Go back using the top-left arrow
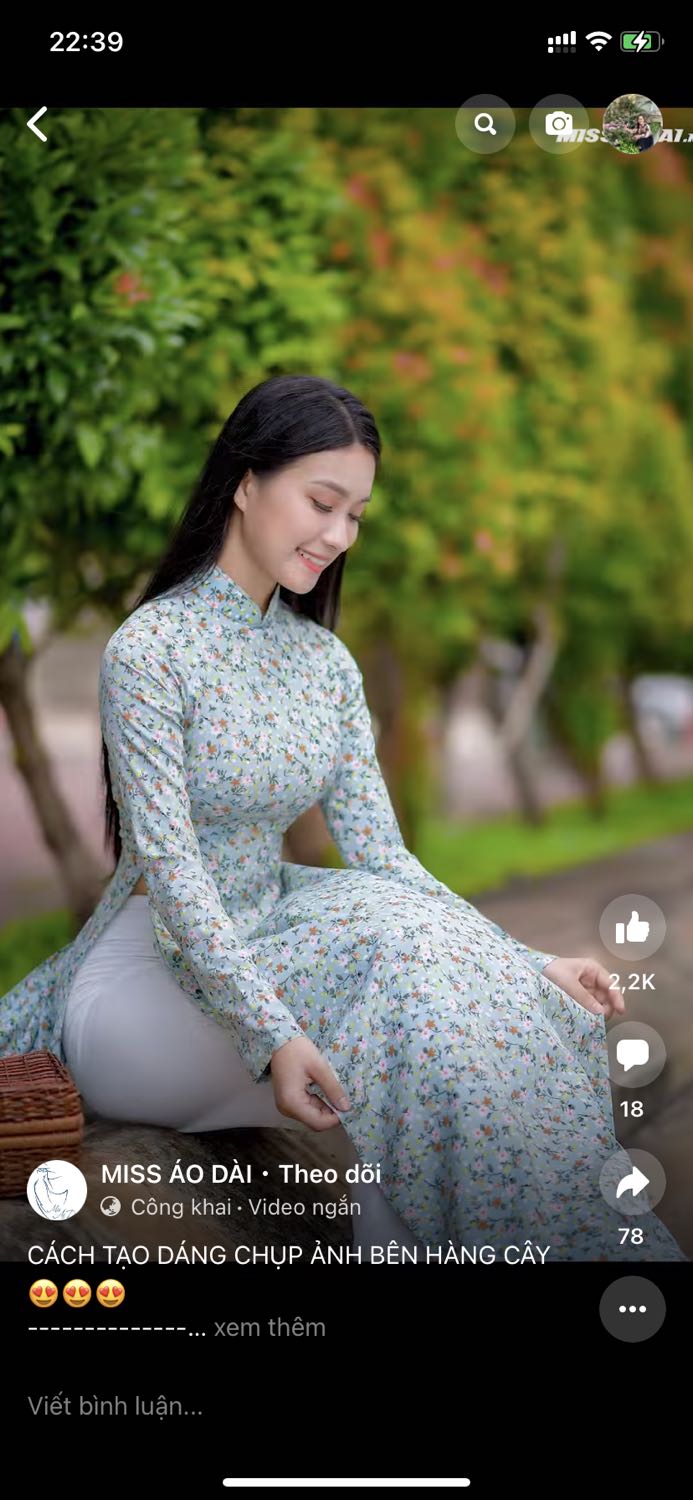This screenshot has width=693, height=1500. (x=37, y=125)
